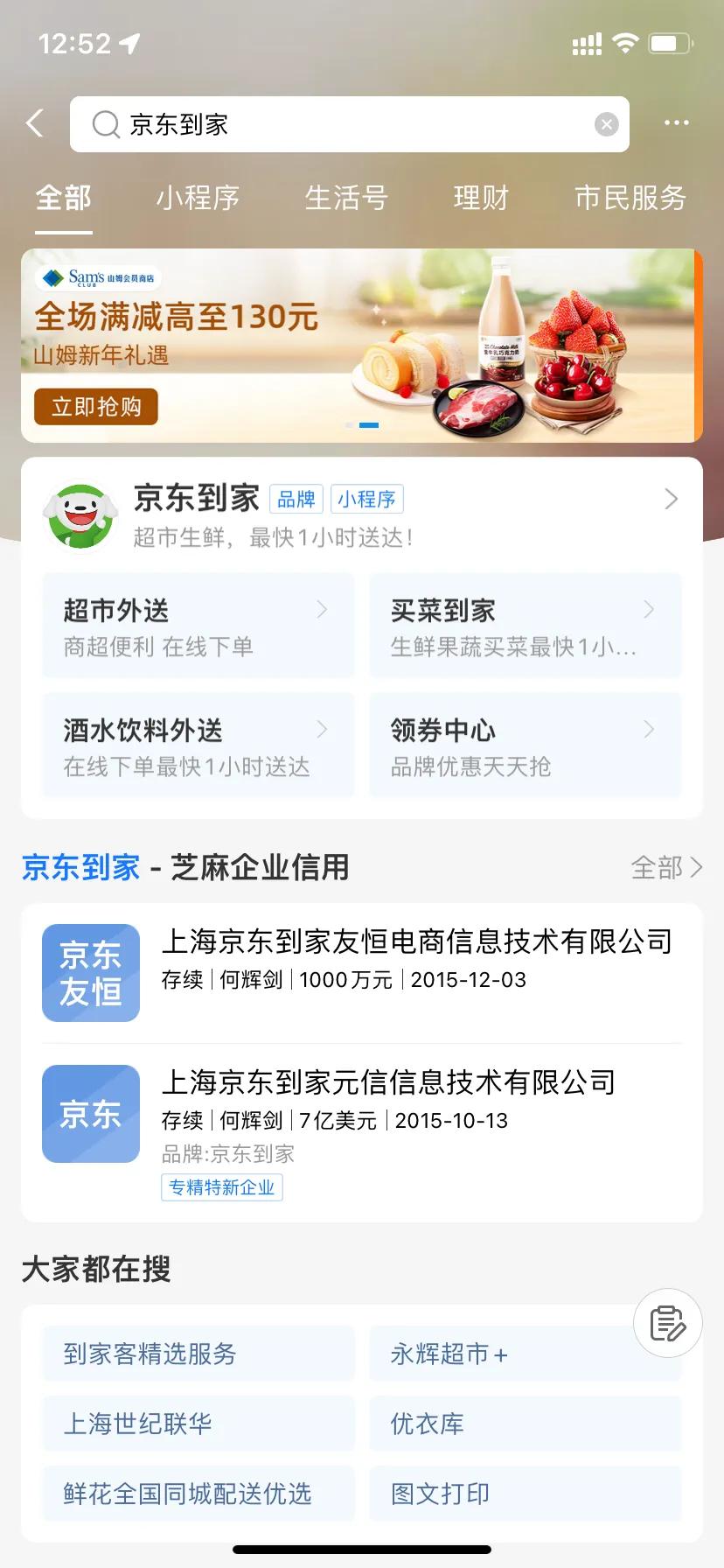724x1568 pixels.
Task: Clear the search text with the X icon
Action: pos(606,122)
